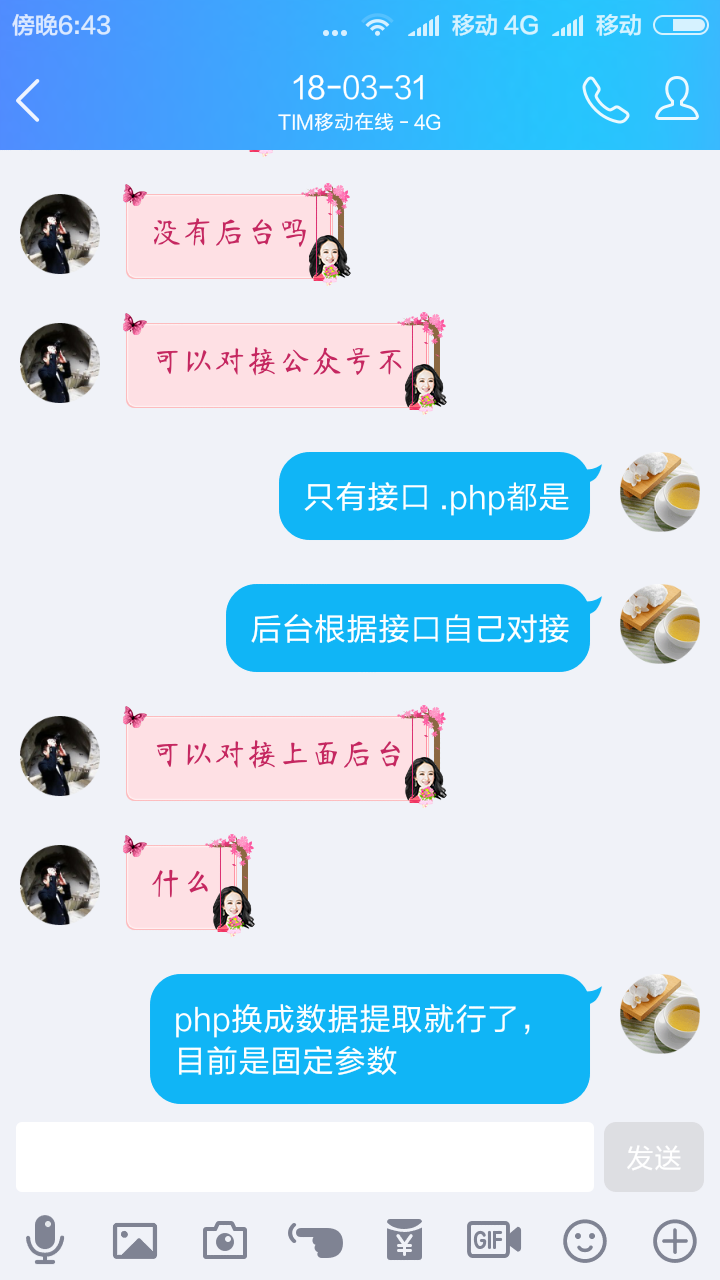The image size is (720, 1280).
Task: Record a voice message with the microphone
Action: coord(45,1240)
